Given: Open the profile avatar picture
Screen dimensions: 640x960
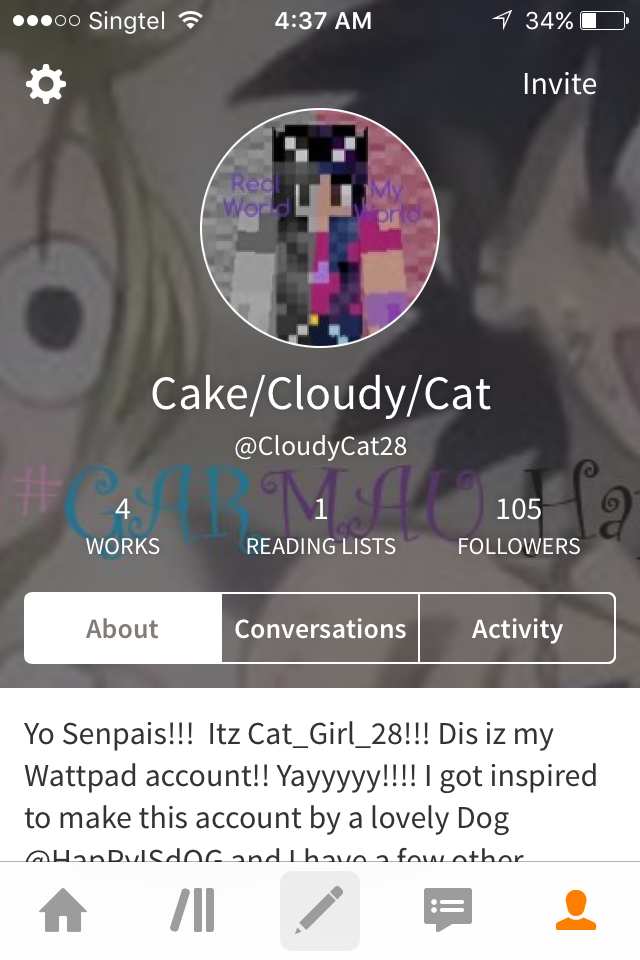Looking at the screenshot, I should [x=320, y=228].
